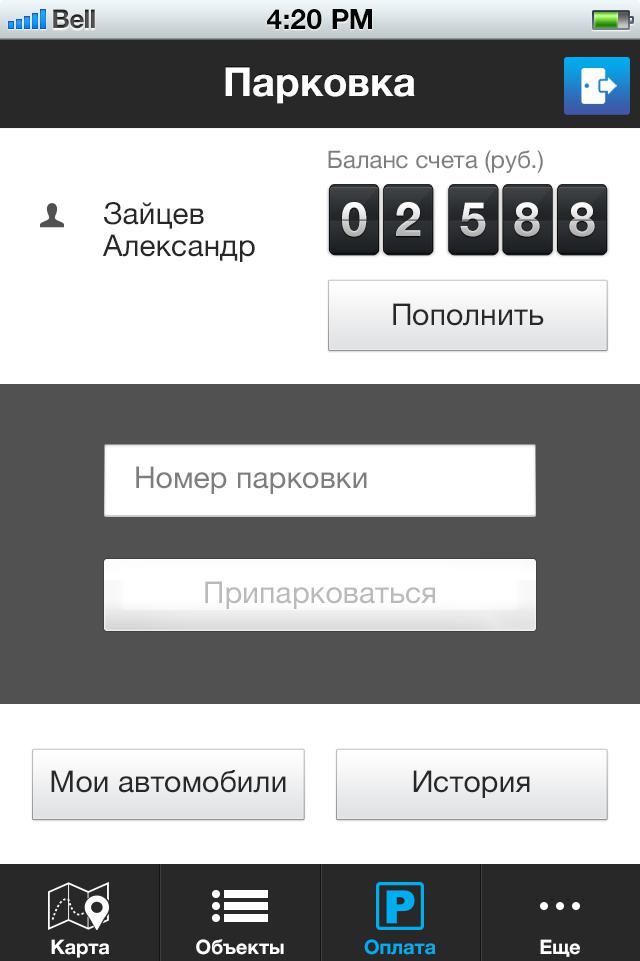Go to the Объекты tab
Screen dimensions: 640x961
[240, 913]
